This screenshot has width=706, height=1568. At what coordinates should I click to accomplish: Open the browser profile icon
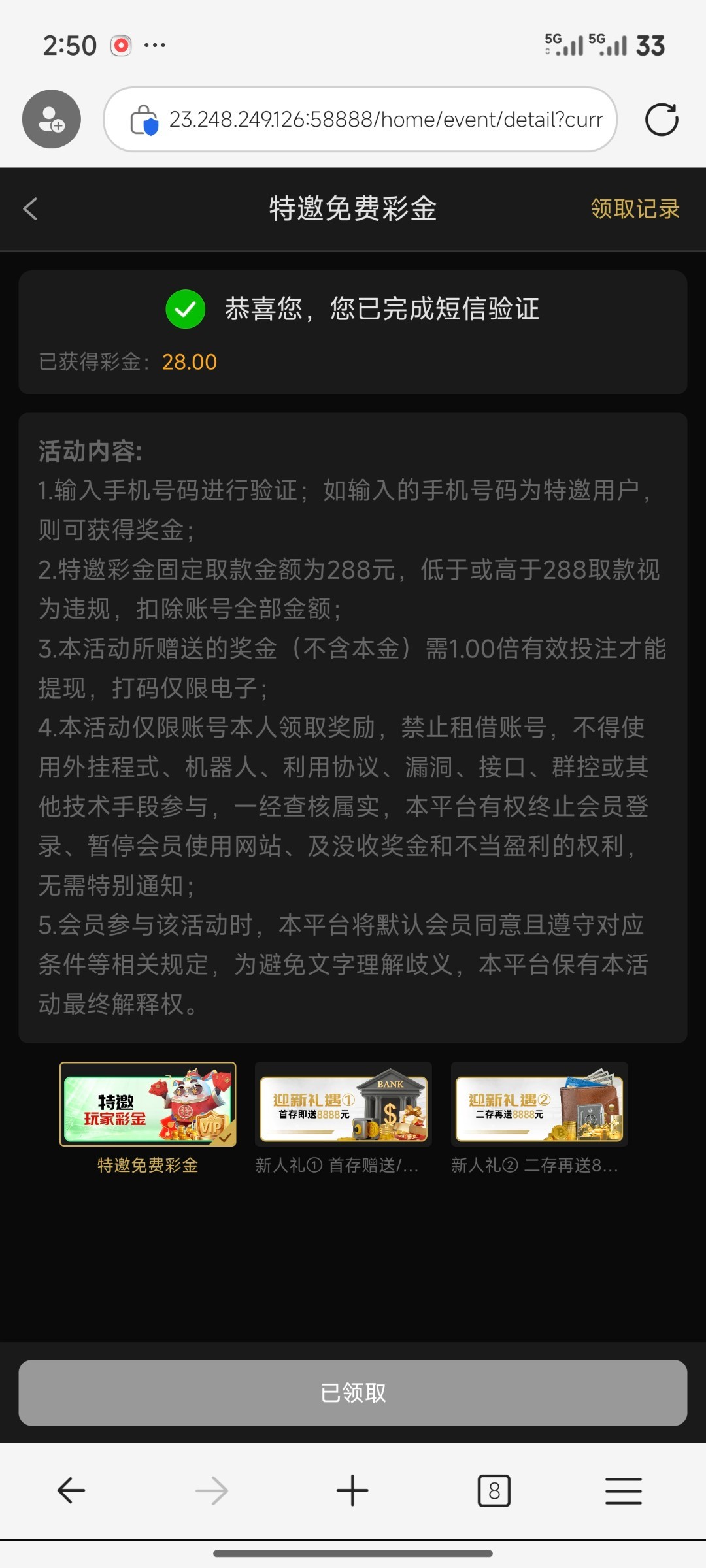click(x=52, y=120)
